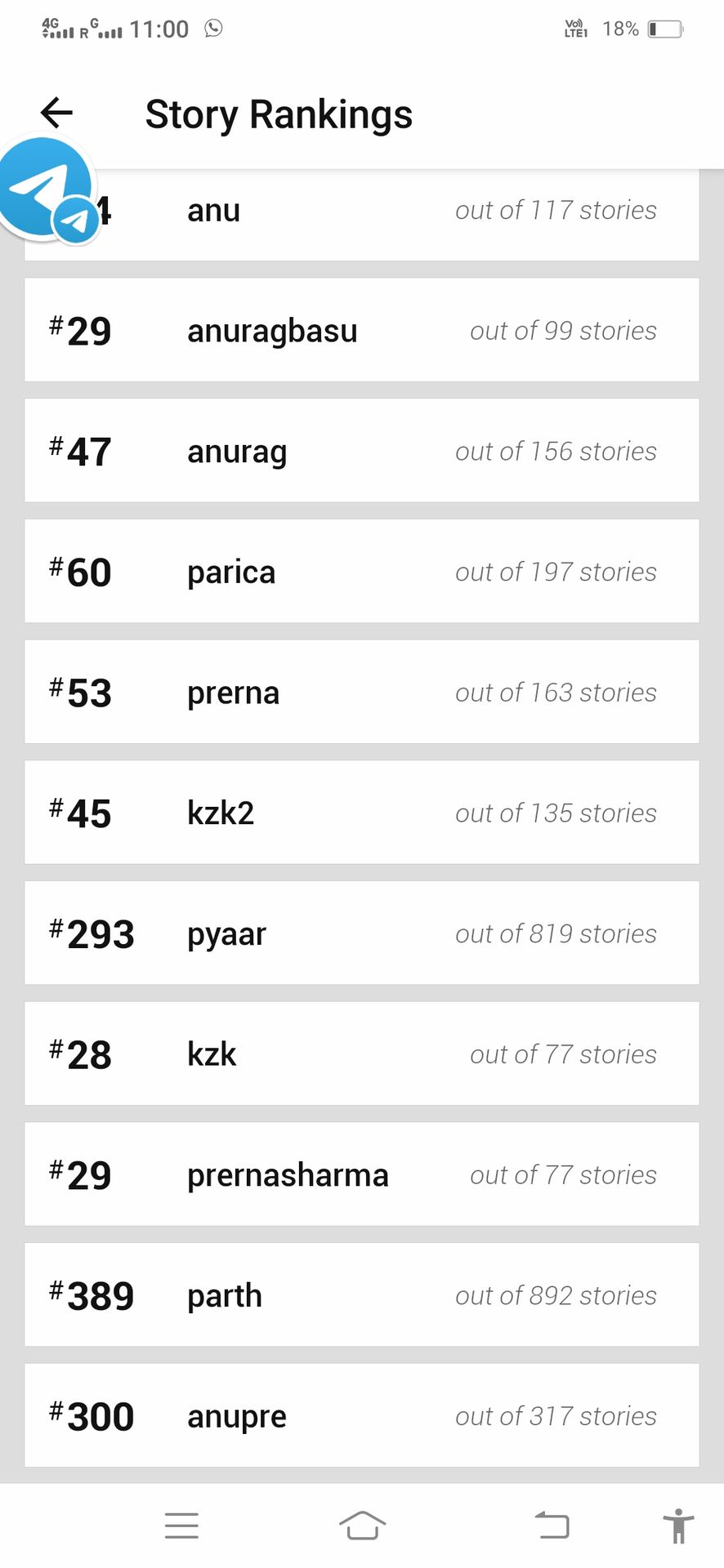Select the anuragbasu tag ranking

tap(361, 330)
